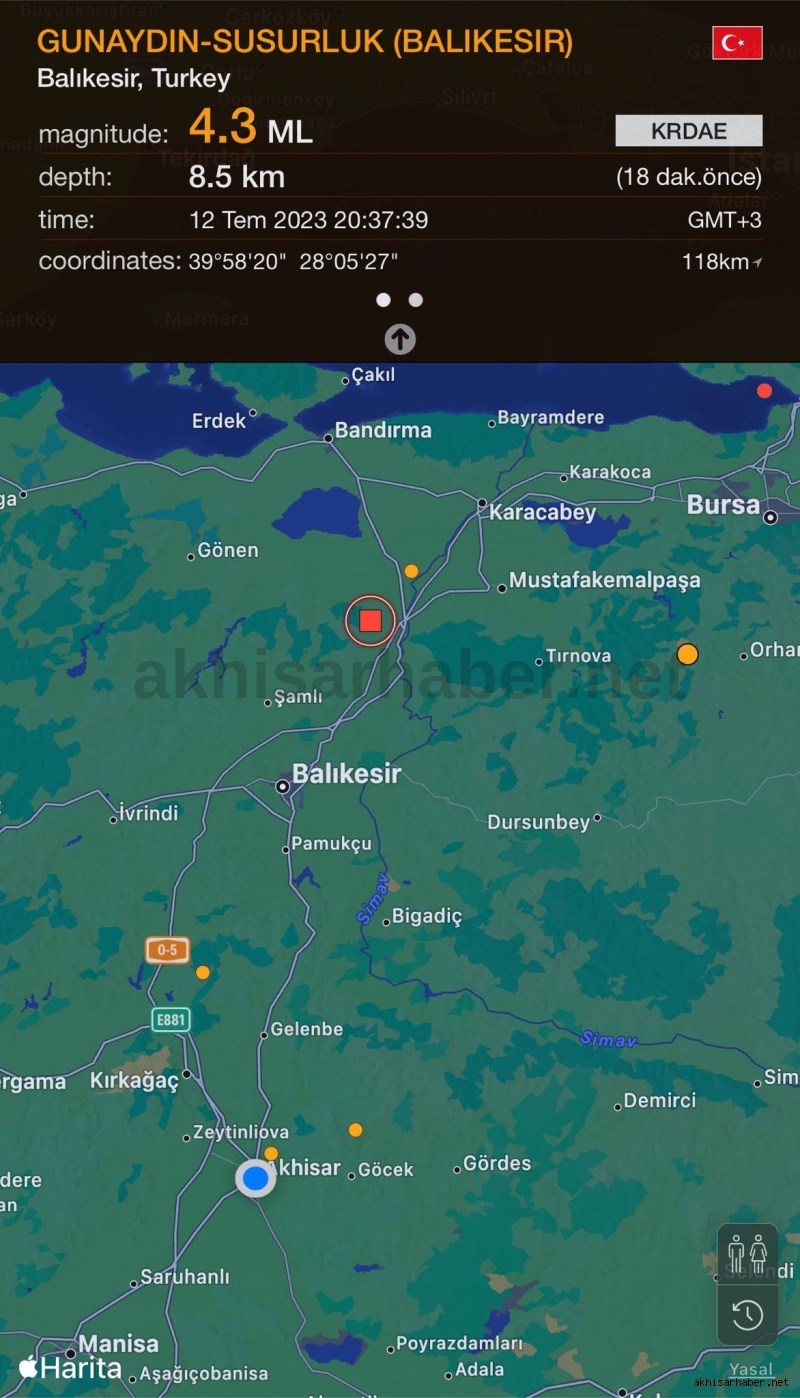Open the KRDAE source button
This screenshot has width=800, height=1398.
tap(689, 131)
